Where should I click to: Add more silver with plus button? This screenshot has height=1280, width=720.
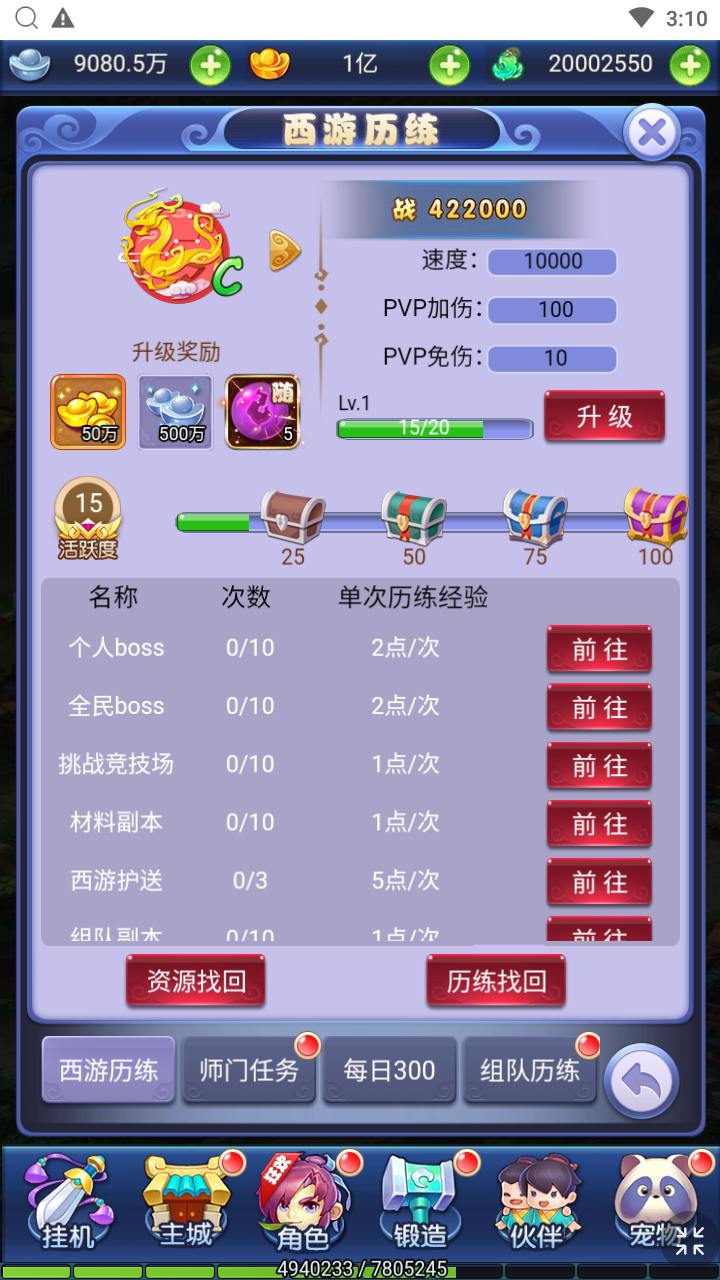pyautogui.click(x=210, y=66)
